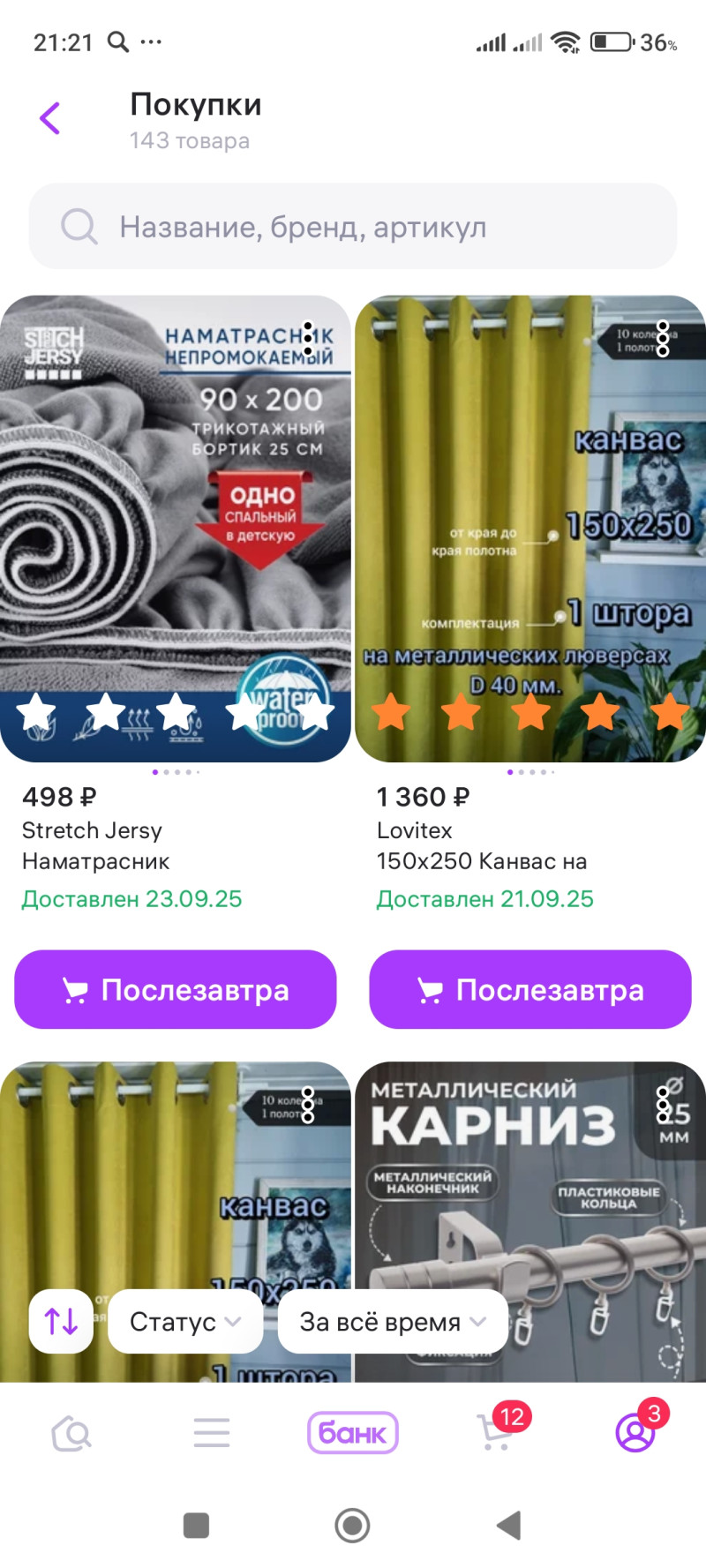706x1568 pixels.
Task: Open the Lovitex 150x250 Канвас product card
Action: [x=529, y=529]
